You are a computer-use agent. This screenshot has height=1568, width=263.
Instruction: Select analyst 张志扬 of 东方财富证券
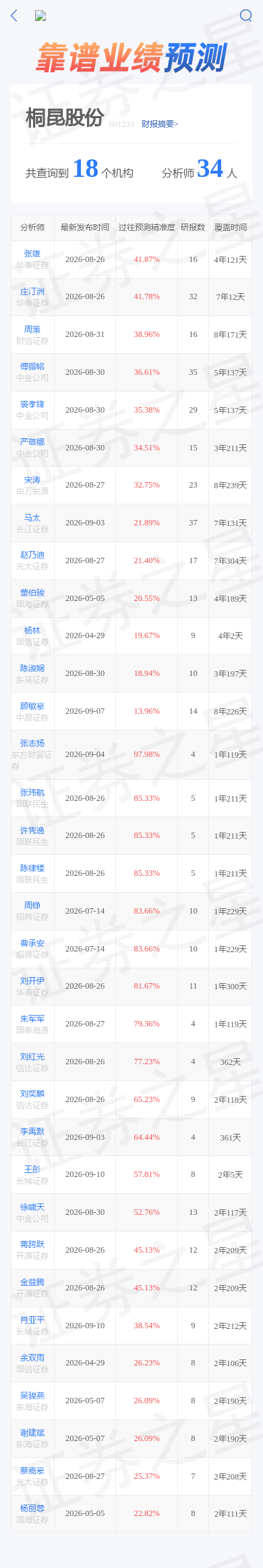[x=32, y=743]
